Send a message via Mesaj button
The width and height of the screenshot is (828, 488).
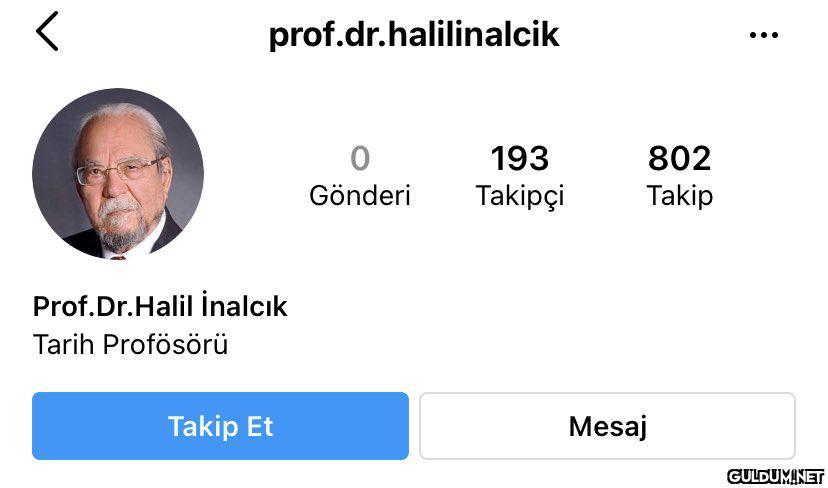pos(607,426)
